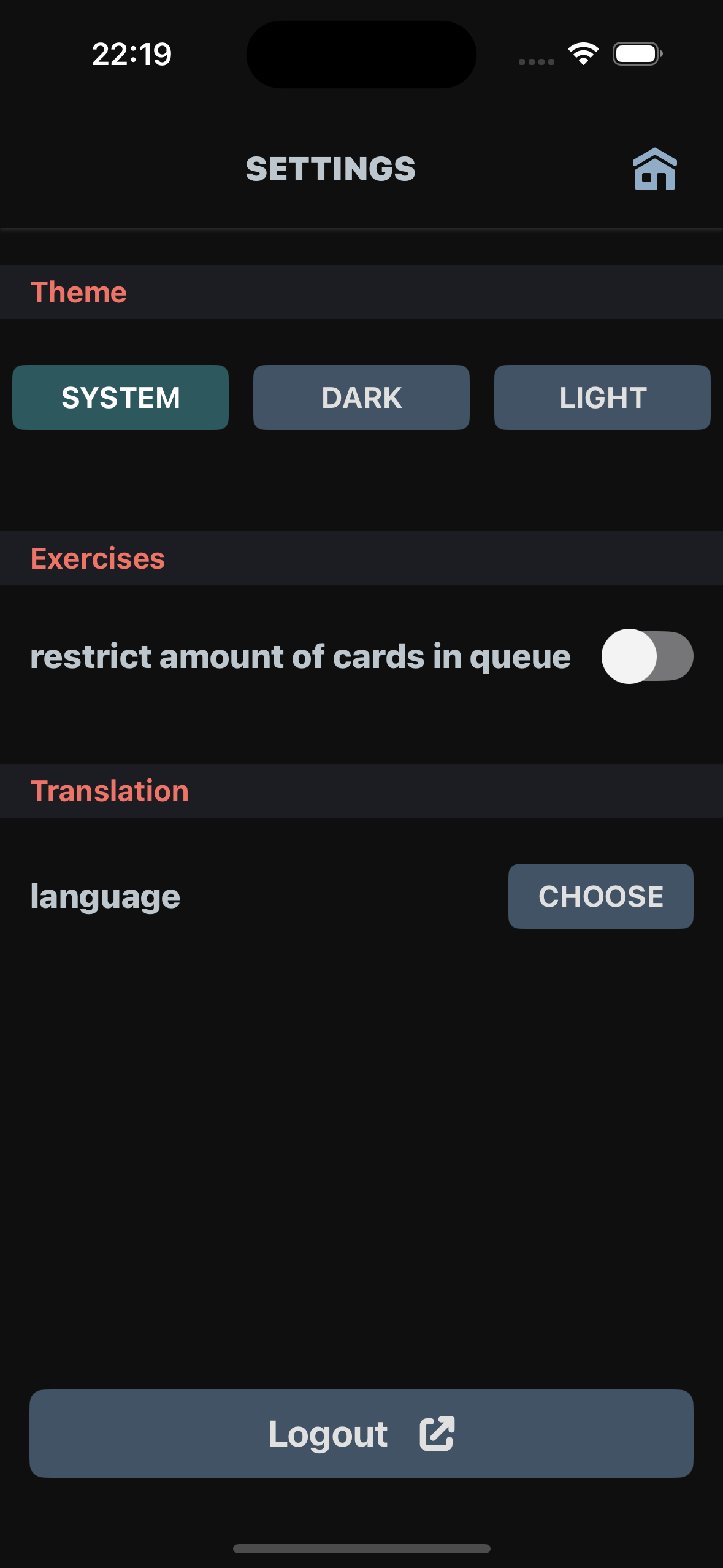Switch to the DARK theme
723x1568 pixels.
pos(361,397)
